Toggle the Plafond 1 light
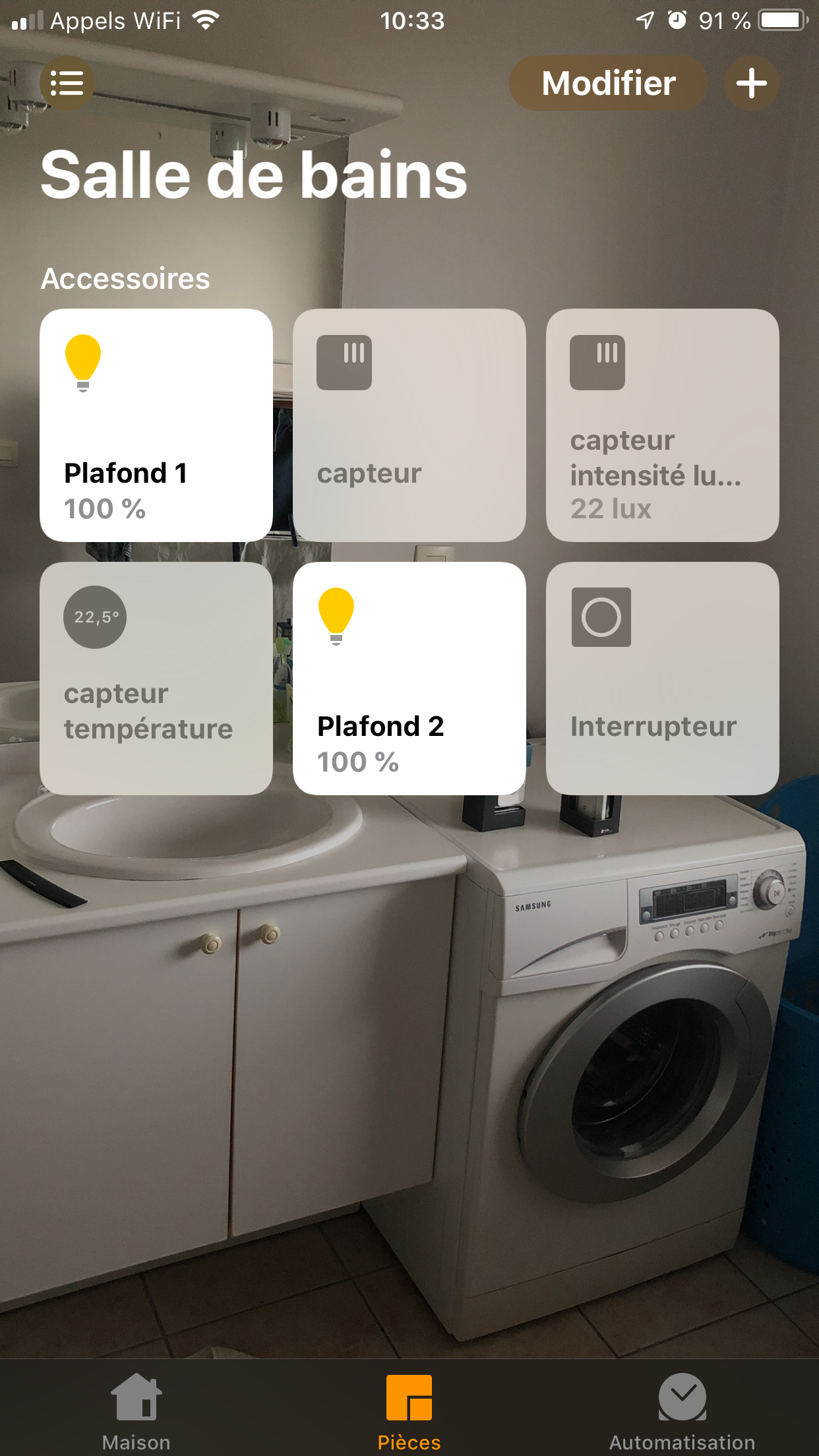This screenshot has height=1456, width=819. pyautogui.click(x=156, y=425)
